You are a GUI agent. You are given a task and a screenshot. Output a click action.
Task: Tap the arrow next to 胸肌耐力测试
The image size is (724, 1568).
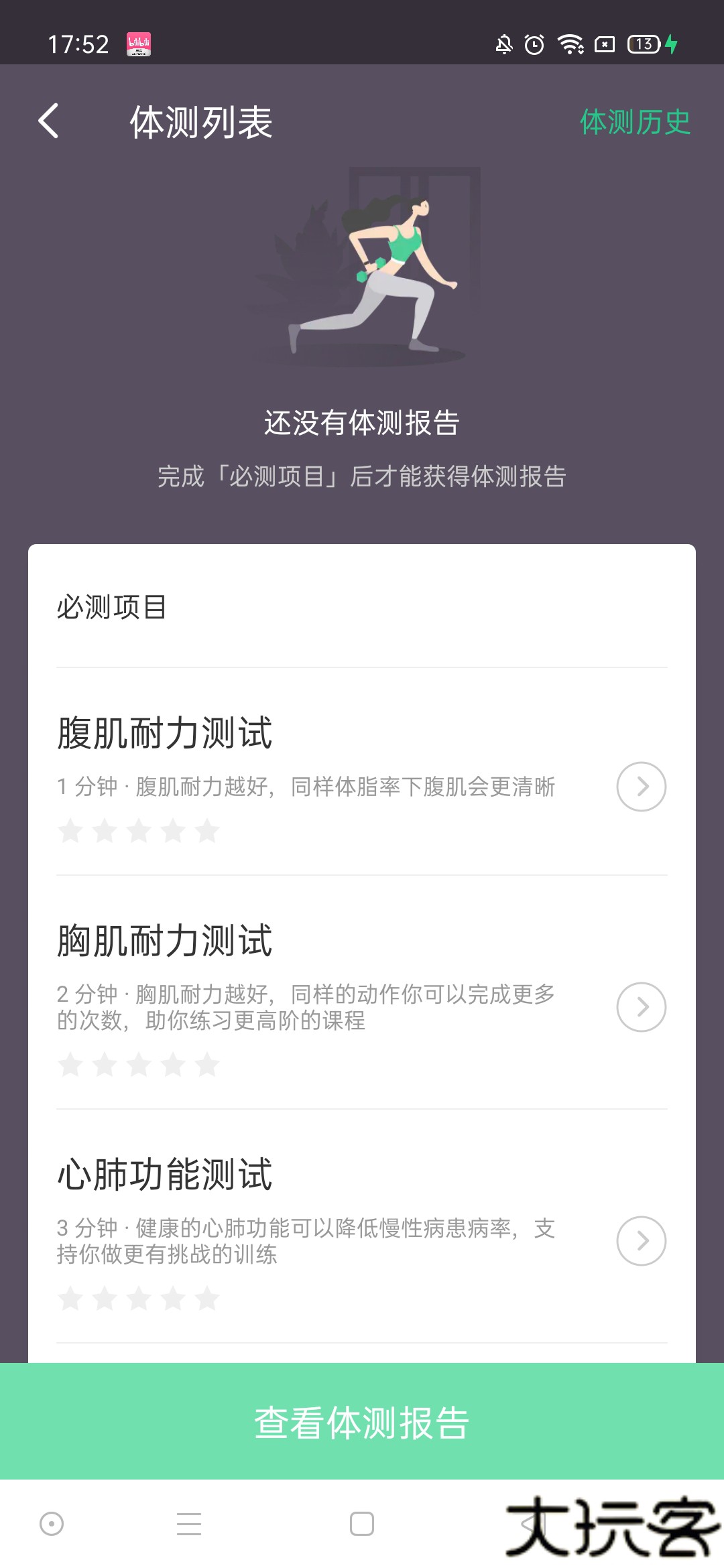coord(641,1007)
